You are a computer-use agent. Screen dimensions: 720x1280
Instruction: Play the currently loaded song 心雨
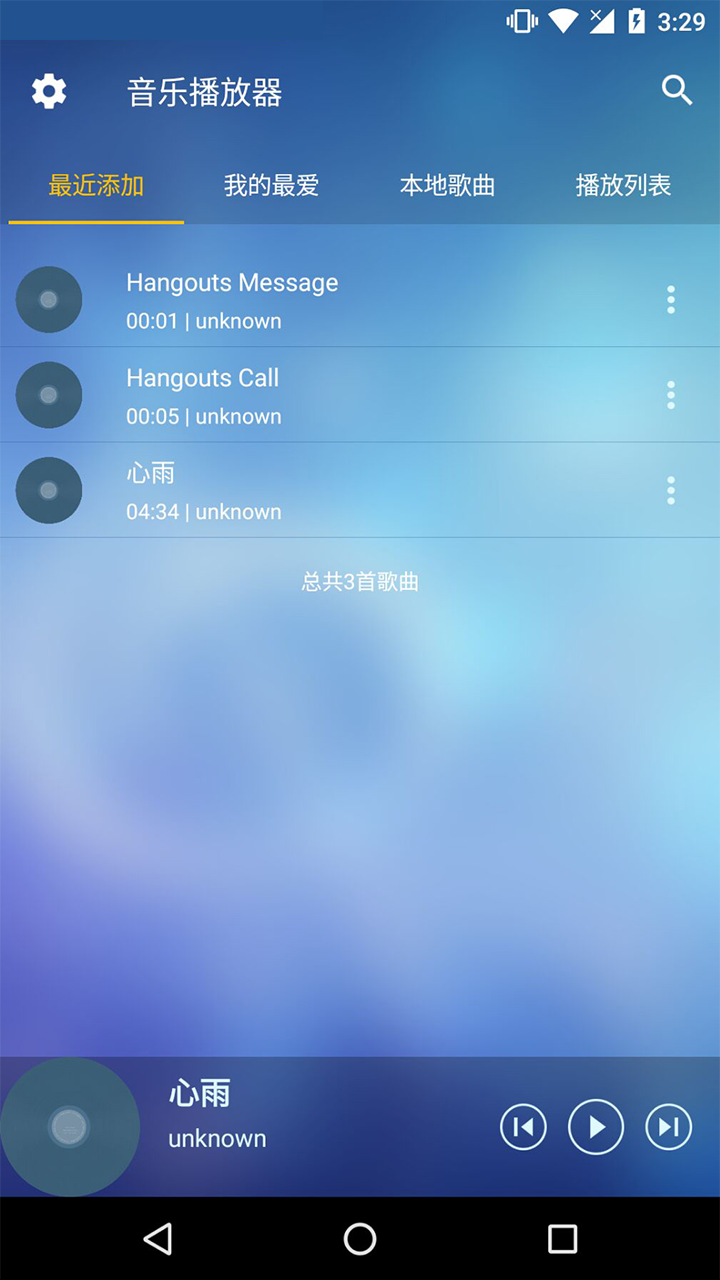coord(595,1126)
